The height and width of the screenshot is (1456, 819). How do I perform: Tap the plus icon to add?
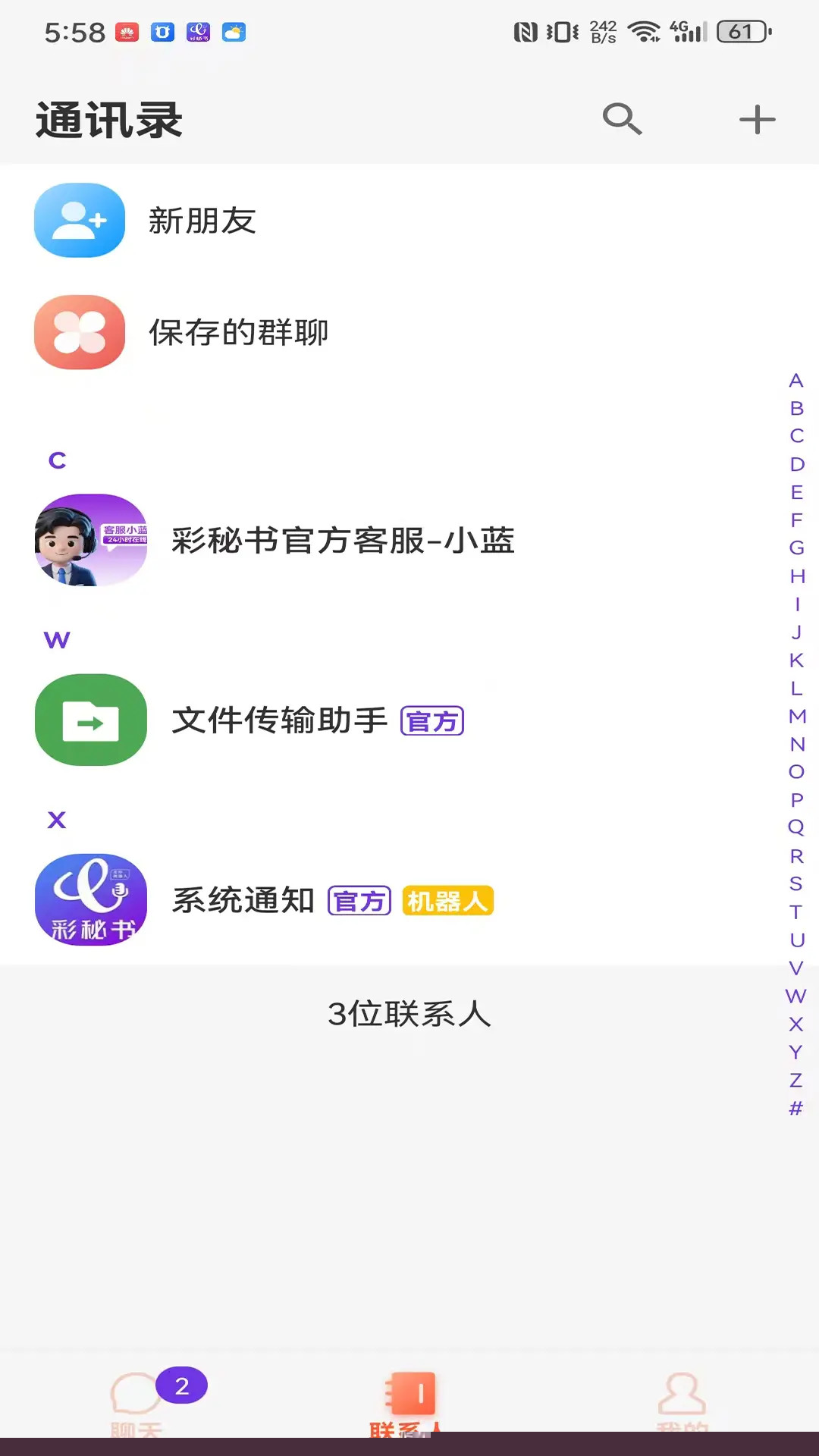click(x=757, y=120)
